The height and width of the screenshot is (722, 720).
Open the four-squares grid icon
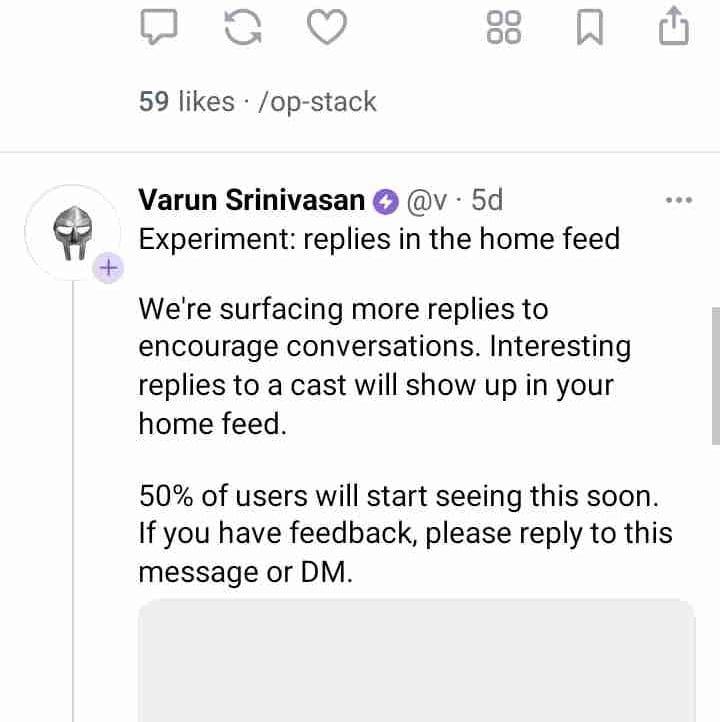504,26
